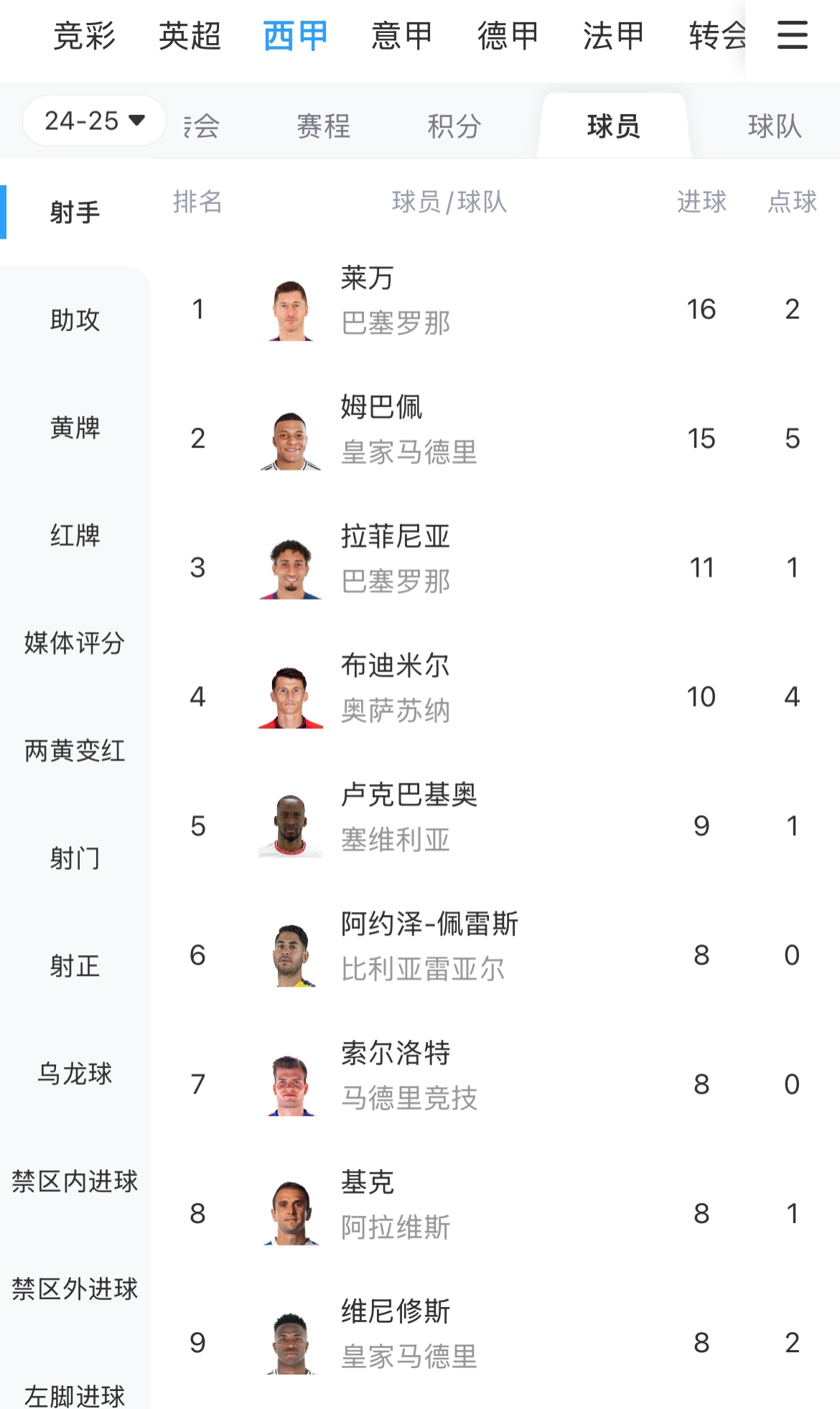Open player 莱万 from 巴塞罗那
The width and height of the screenshot is (840, 1409).
395,302
